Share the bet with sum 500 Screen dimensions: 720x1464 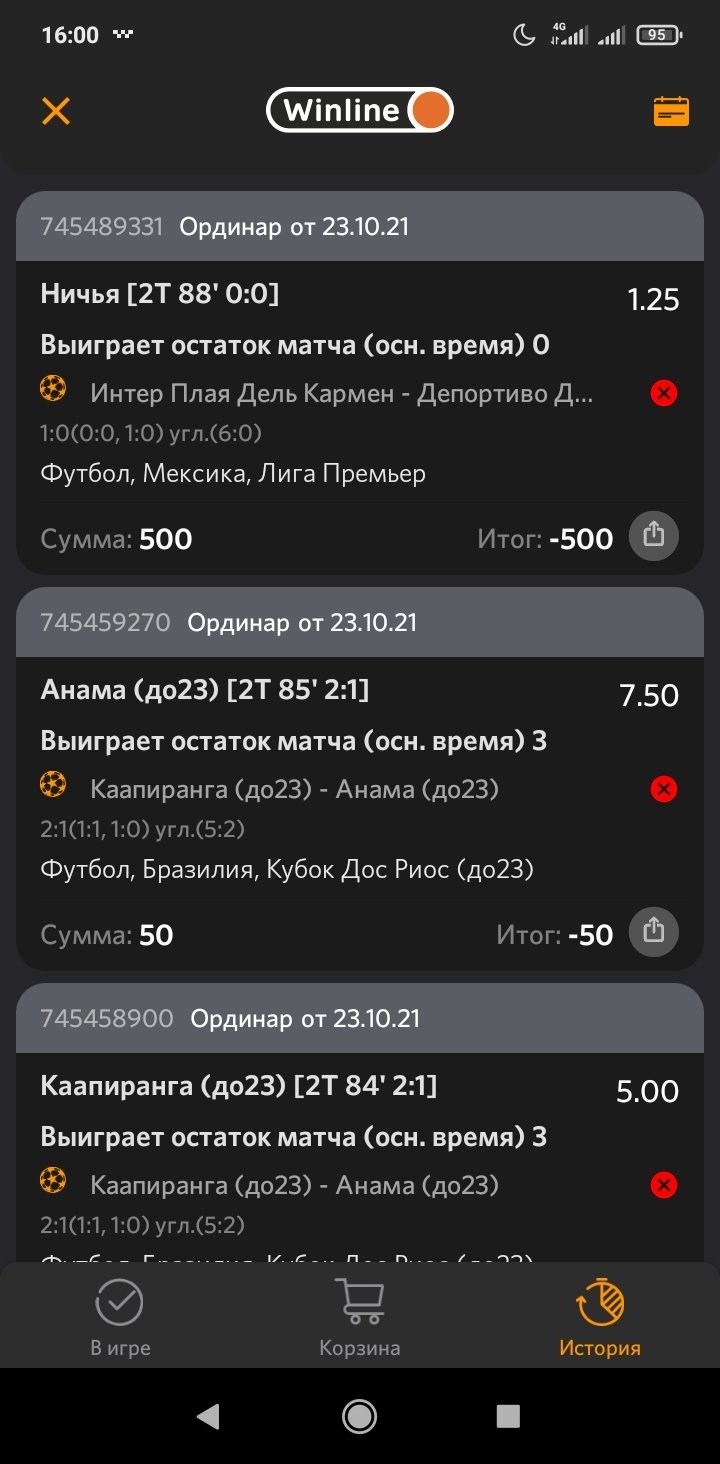coord(653,536)
